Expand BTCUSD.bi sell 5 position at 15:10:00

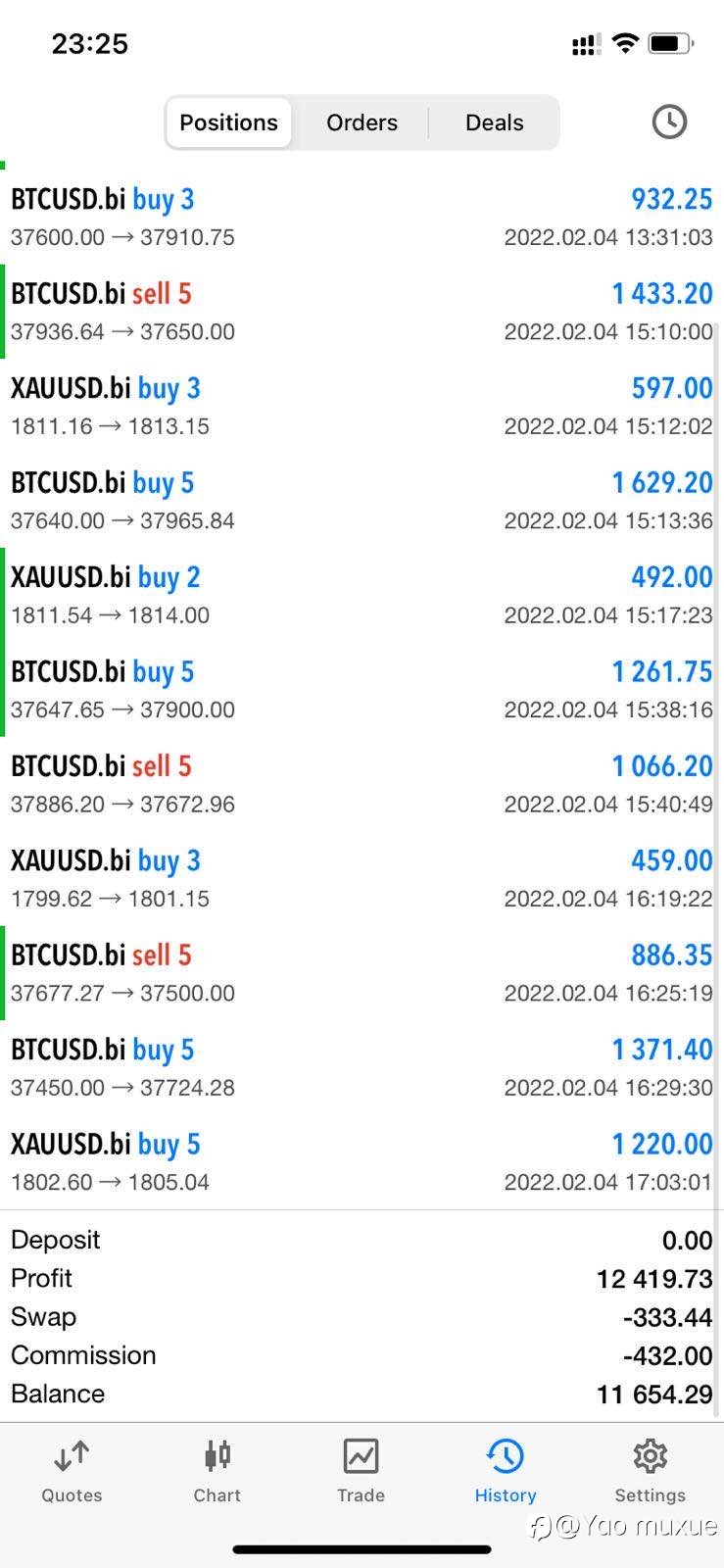pyautogui.click(x=362, y=312)
